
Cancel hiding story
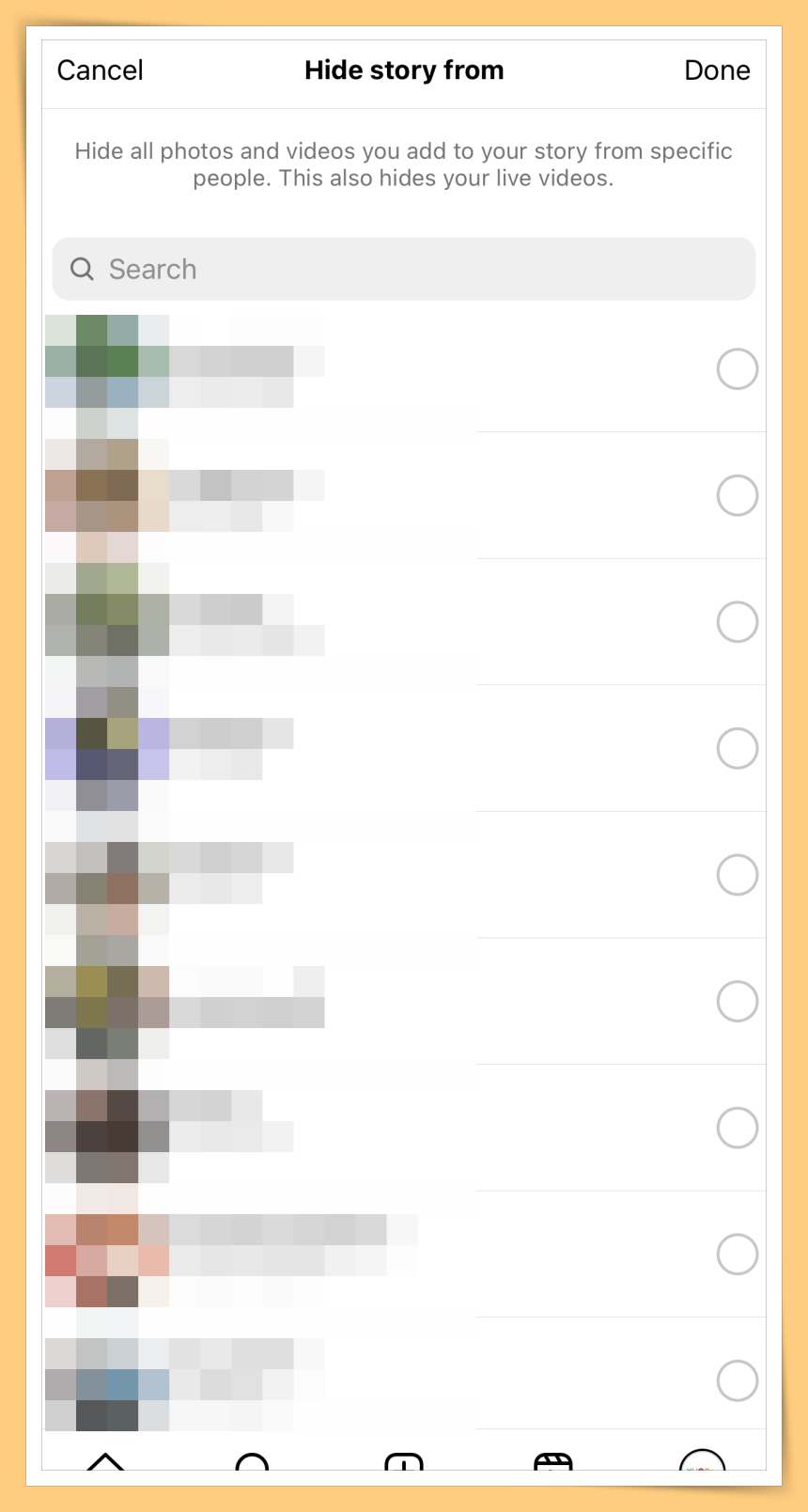coord(100,70)
